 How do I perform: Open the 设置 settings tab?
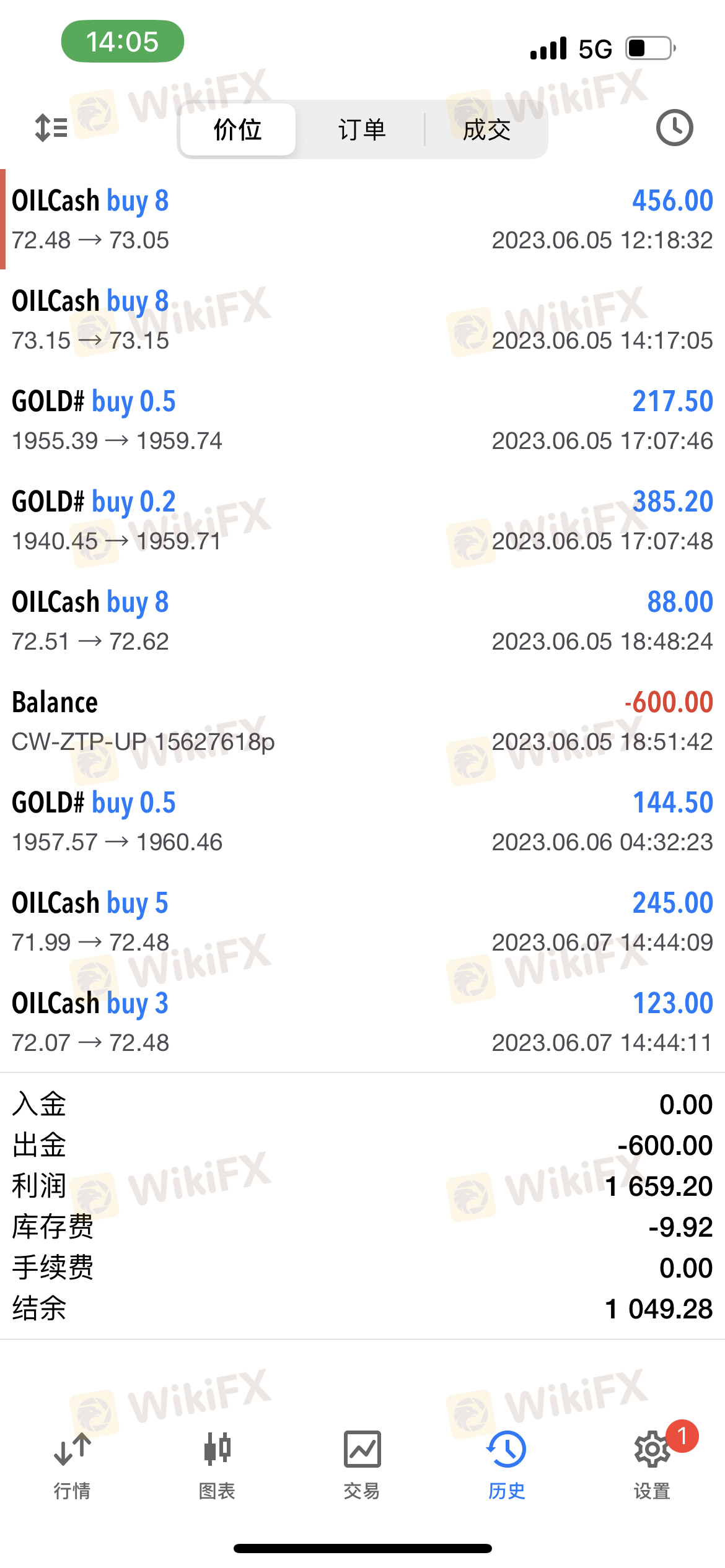click(652, 1466)
